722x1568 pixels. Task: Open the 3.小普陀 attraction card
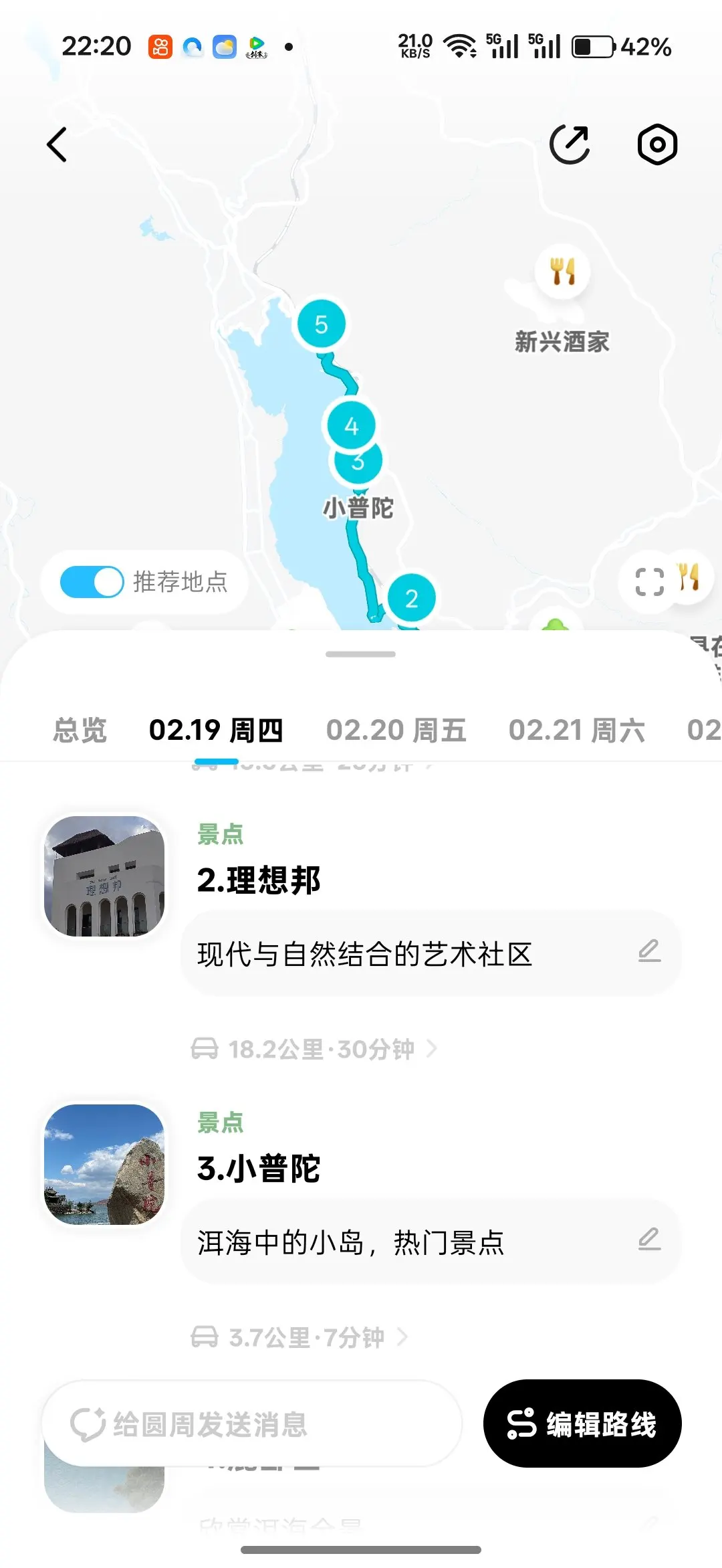point(259,1169)
